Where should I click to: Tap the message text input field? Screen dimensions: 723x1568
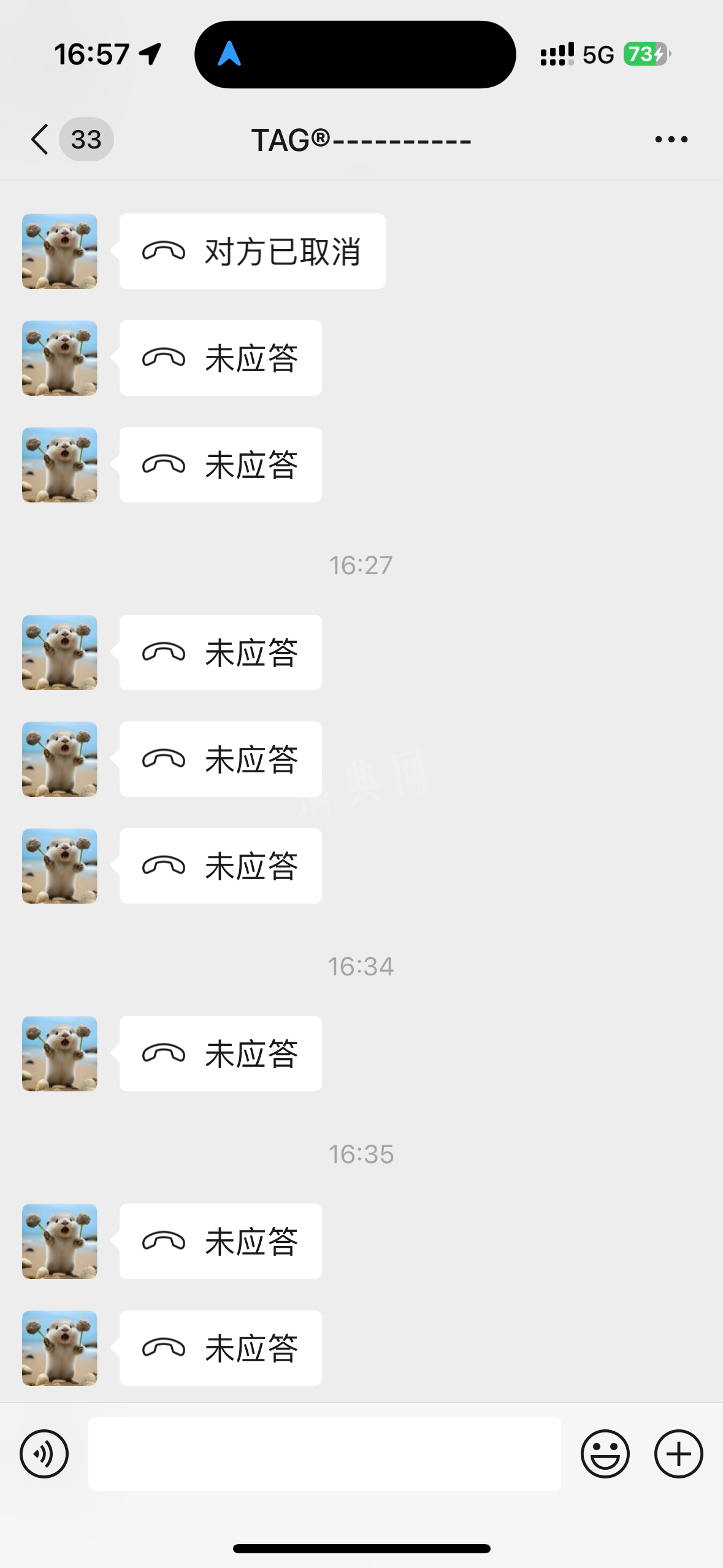325,1454
